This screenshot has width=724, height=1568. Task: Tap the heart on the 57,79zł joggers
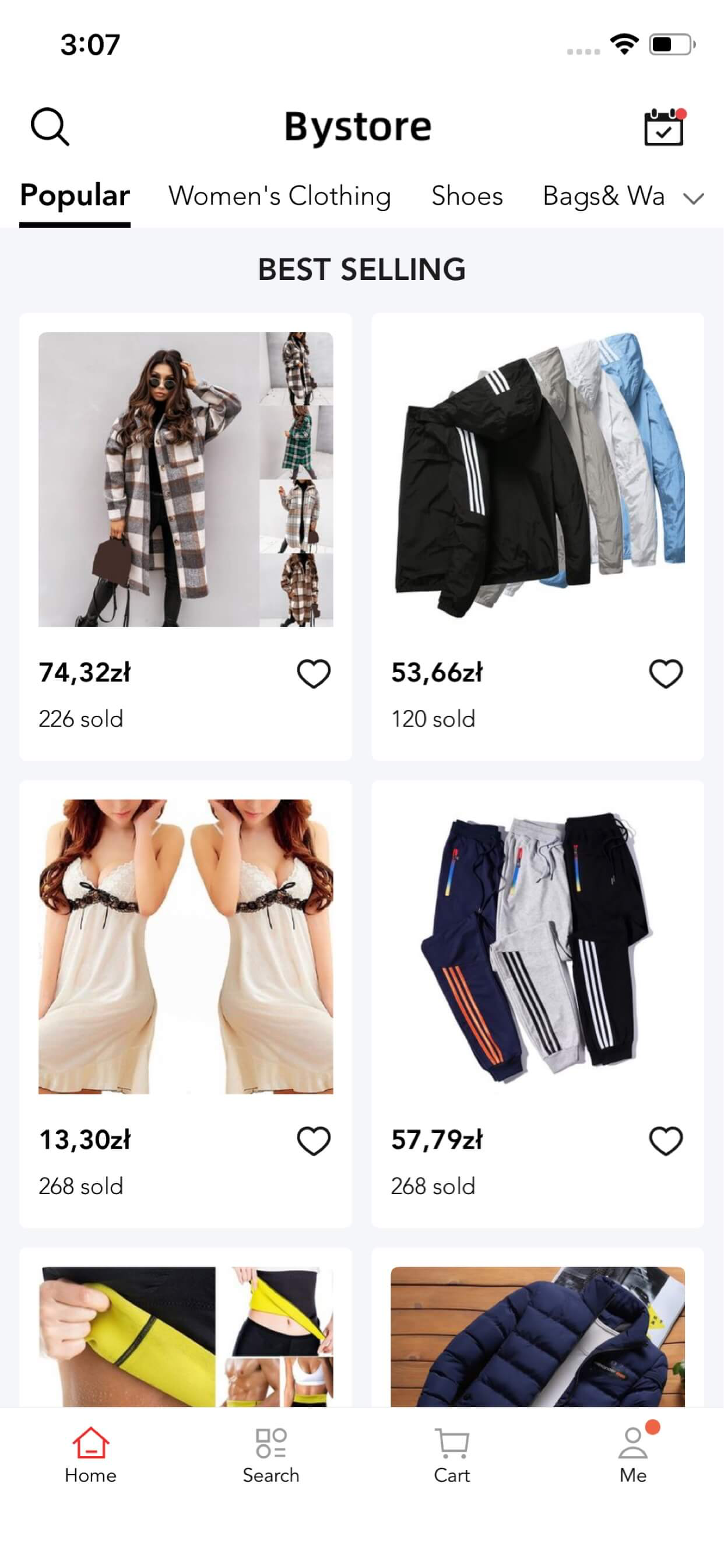[666, 1140]
